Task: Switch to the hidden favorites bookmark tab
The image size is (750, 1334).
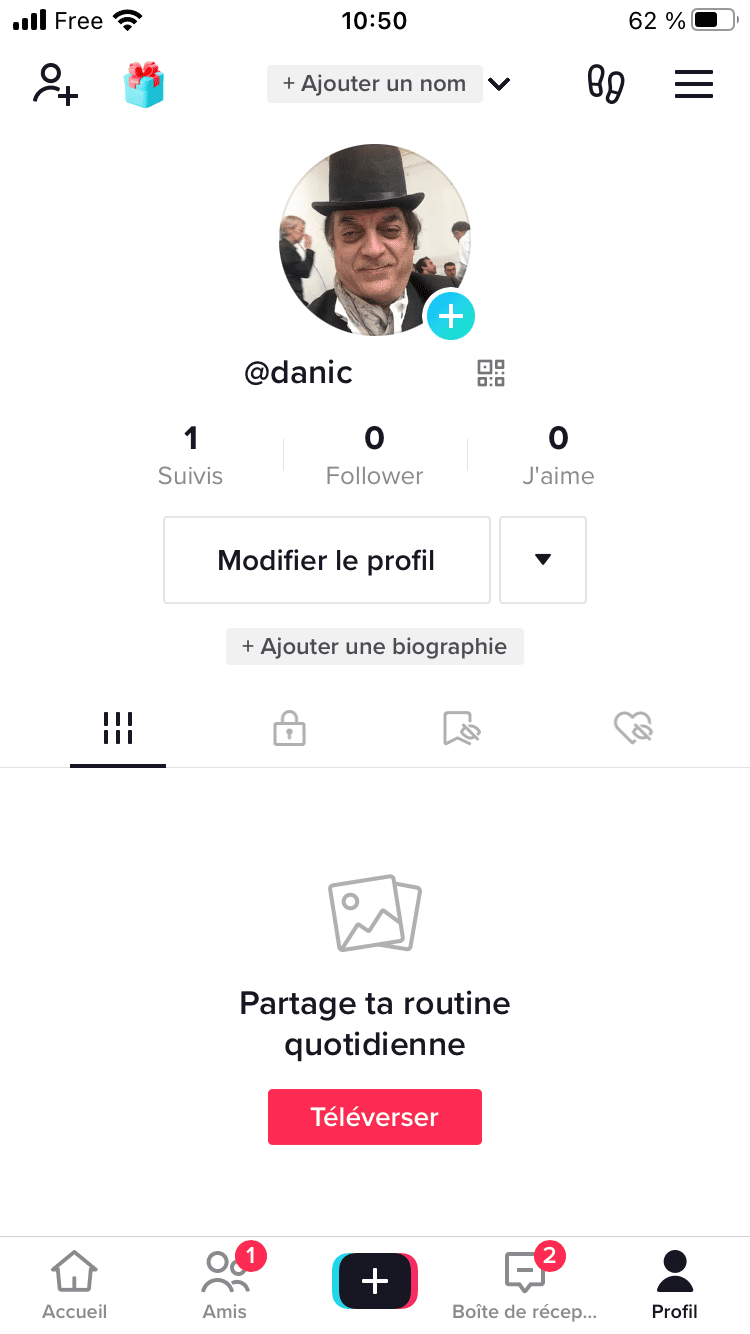Action: (461, 729)
